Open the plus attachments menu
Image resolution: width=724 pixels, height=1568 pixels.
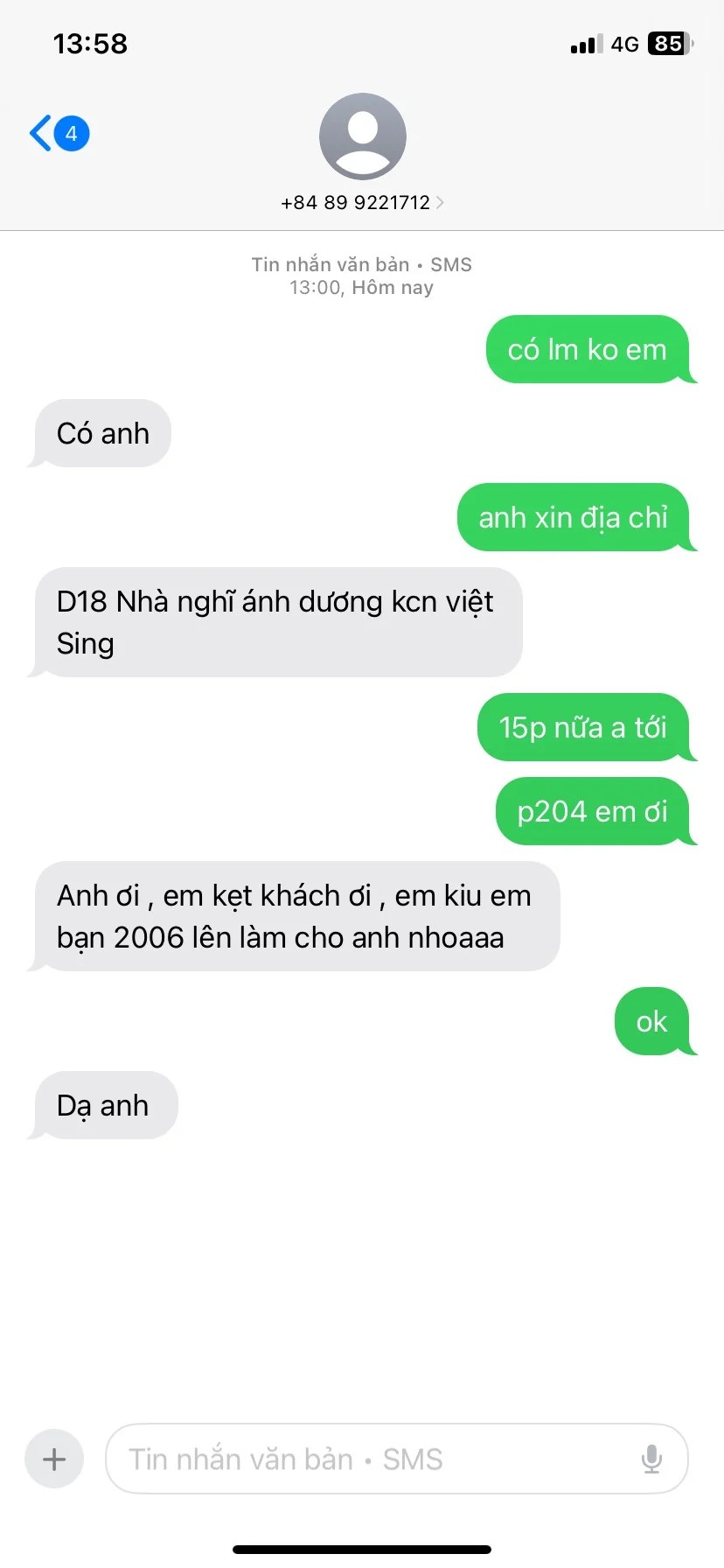(54, 1459)
